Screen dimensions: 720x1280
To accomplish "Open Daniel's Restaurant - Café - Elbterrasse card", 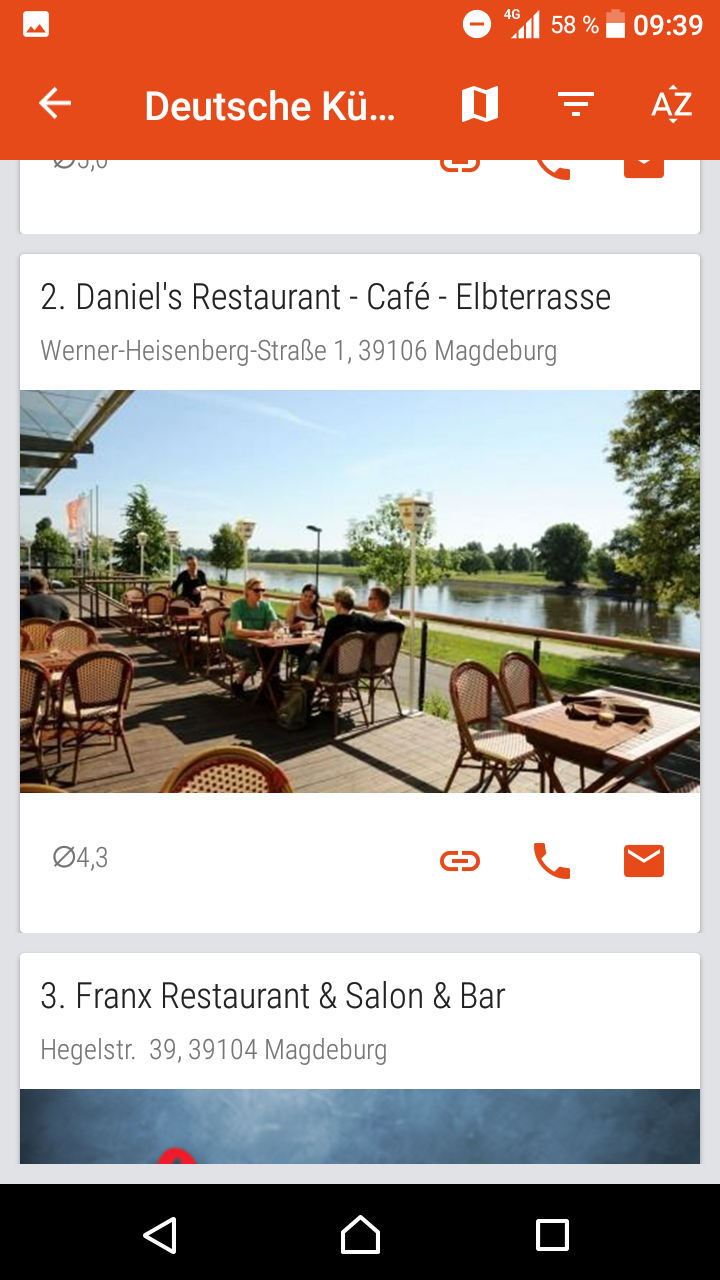I will [325, 297].
